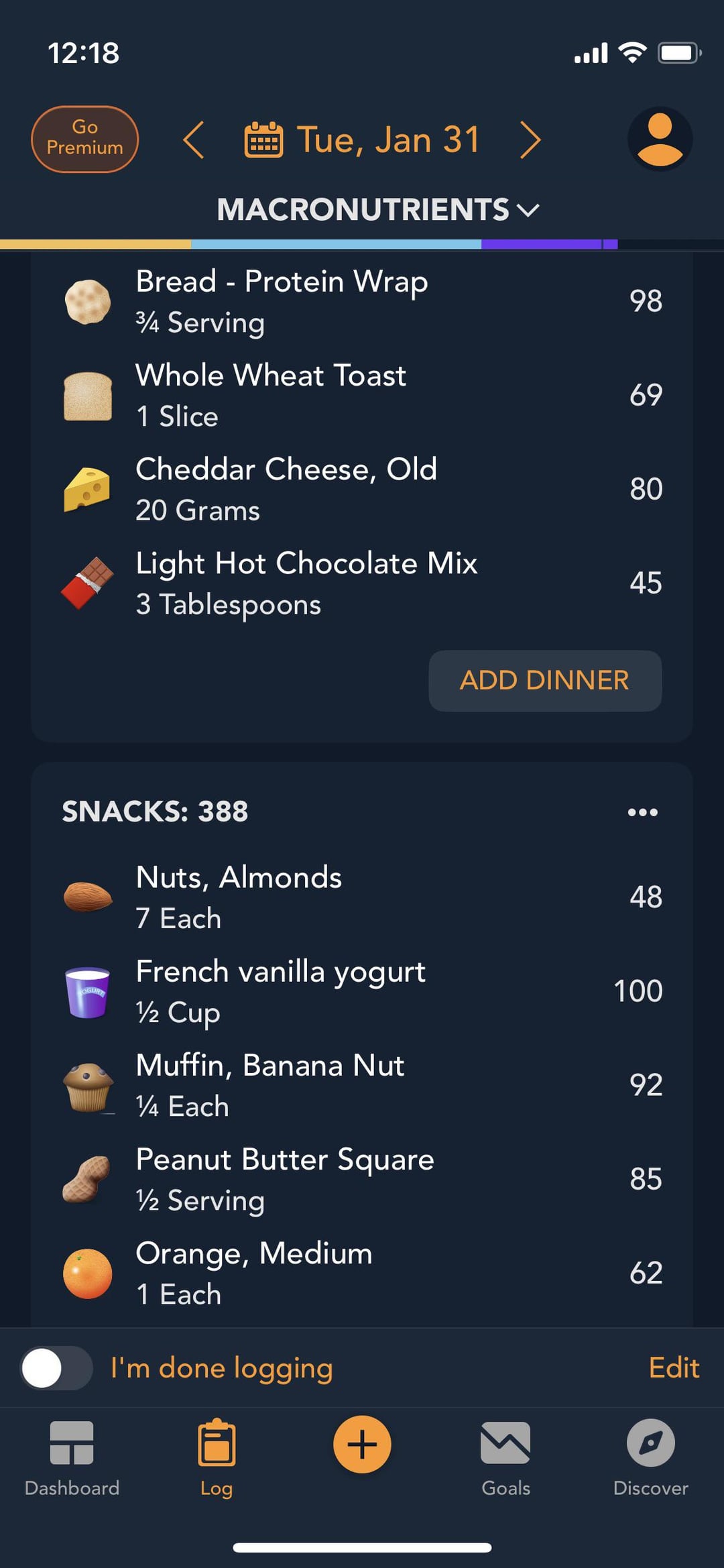Open the Muffin, Banana Nut entry
The image size is (724, 1568).
tap(362, 1084)
